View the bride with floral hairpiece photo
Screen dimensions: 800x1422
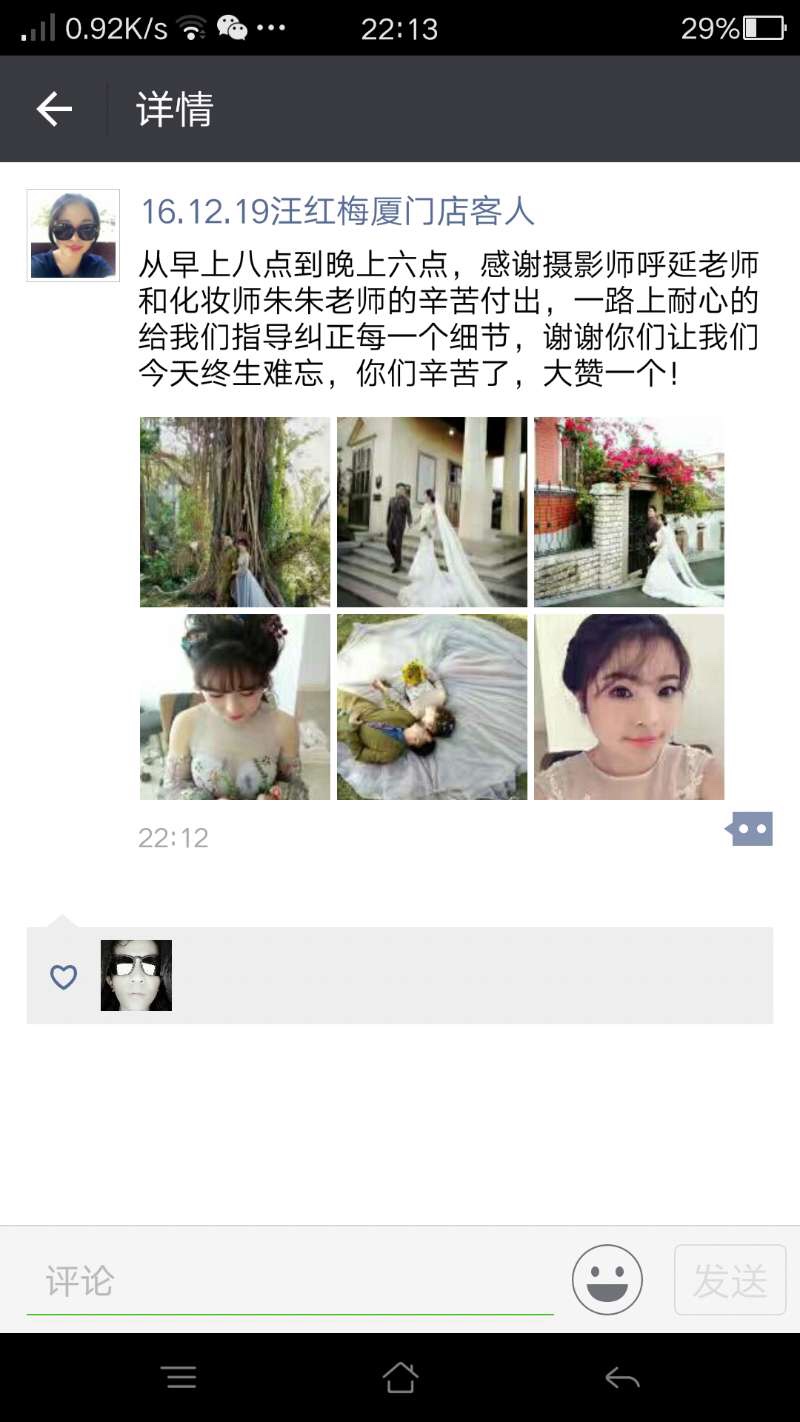[235, 707]
